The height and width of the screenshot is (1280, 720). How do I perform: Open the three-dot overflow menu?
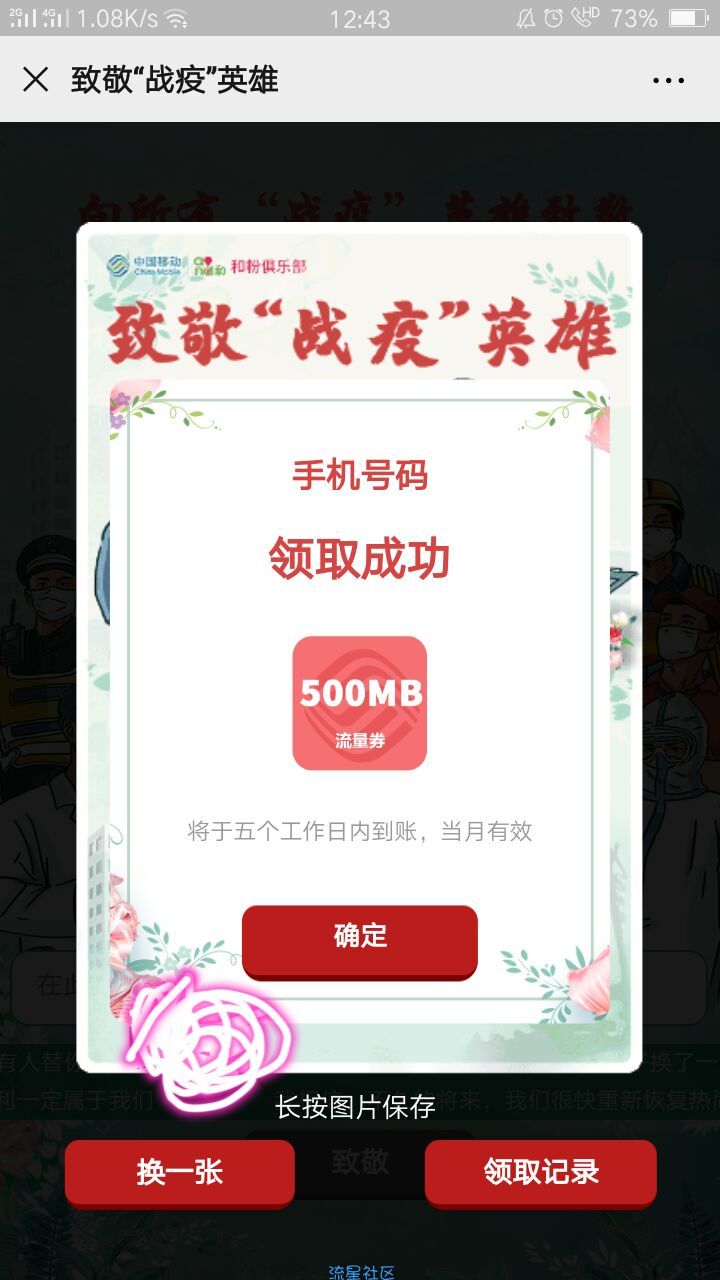coord(668,81)
